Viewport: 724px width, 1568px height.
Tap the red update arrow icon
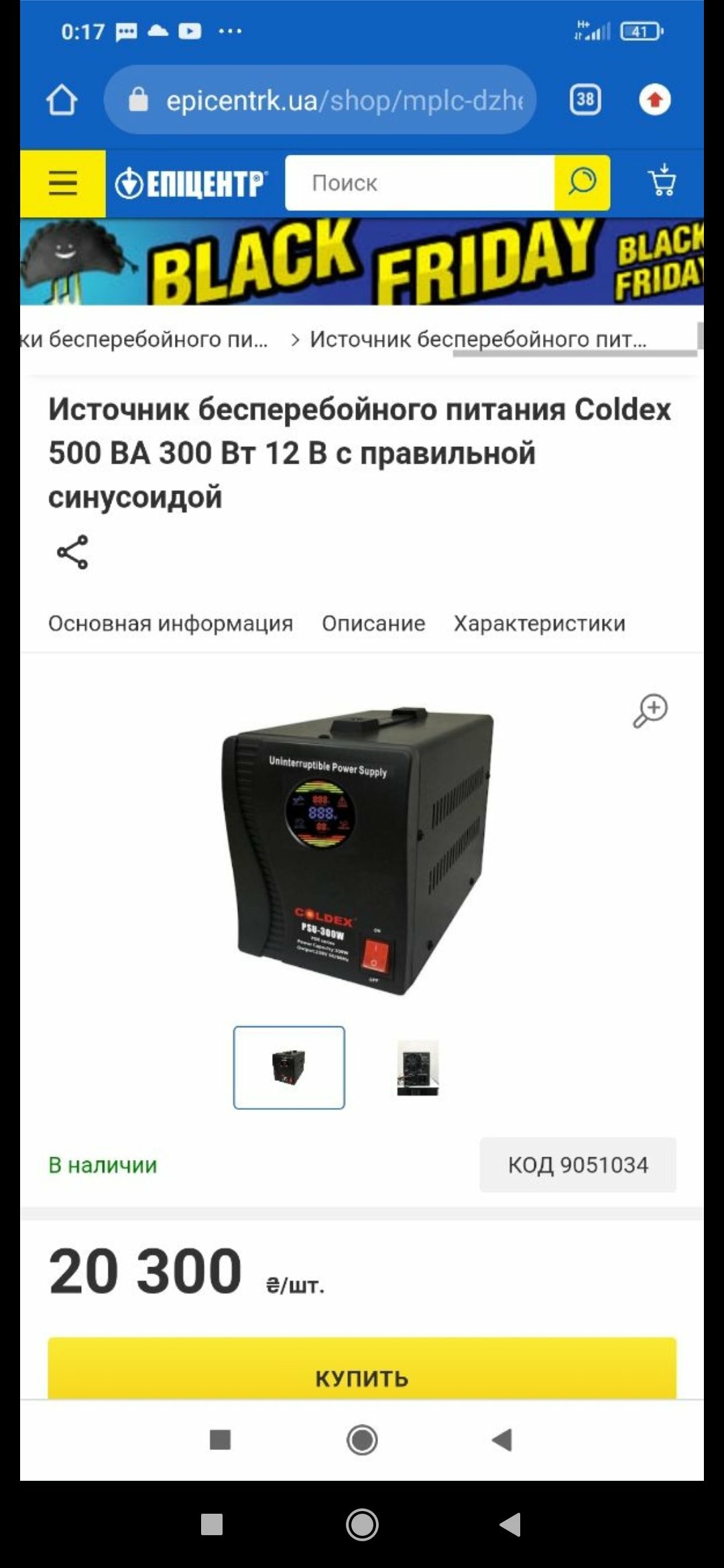(x=655, y=100)
